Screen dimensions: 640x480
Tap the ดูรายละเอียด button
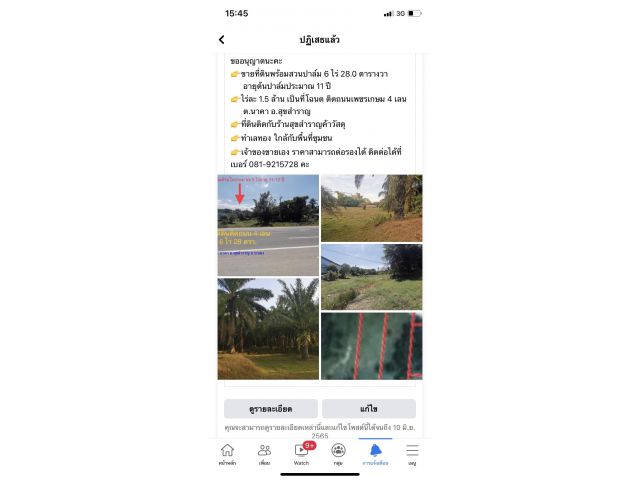click(x=270, y=409)
